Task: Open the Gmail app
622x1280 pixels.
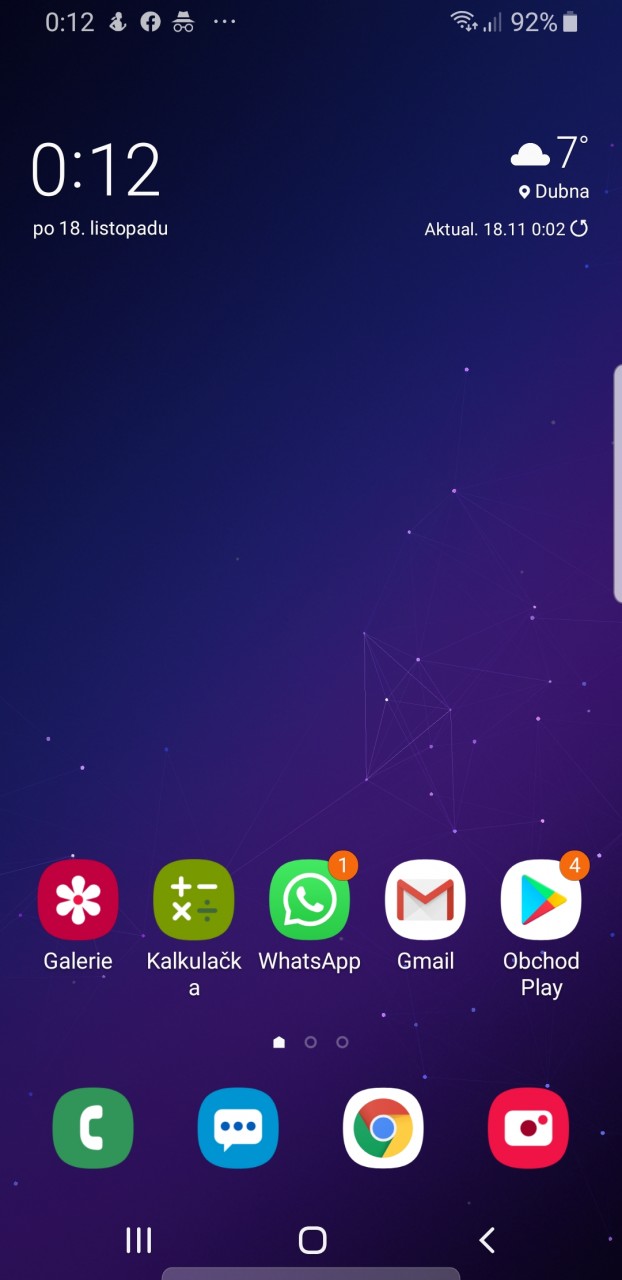Action: click(x=426, y=899)
